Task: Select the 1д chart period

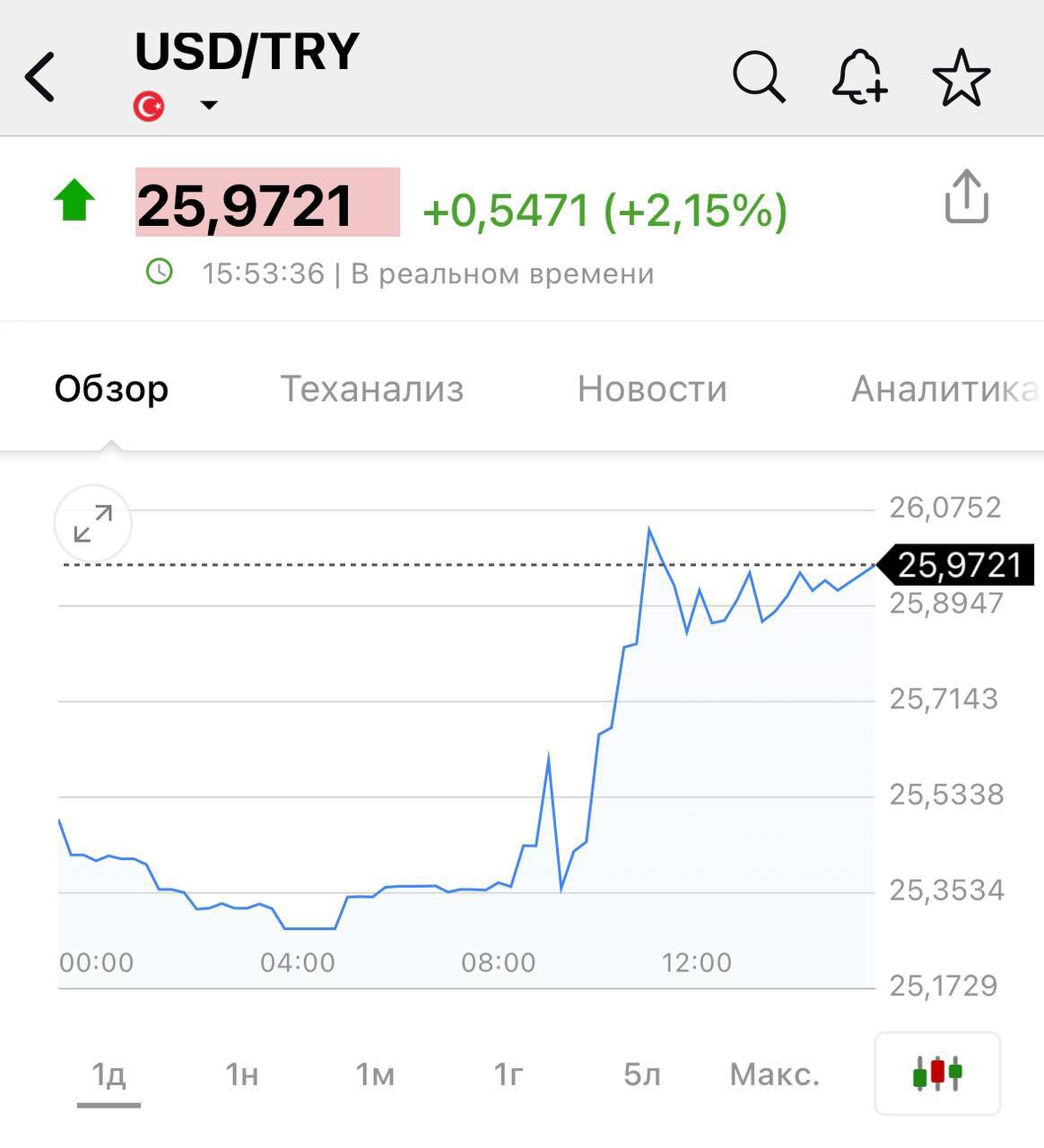Action: [109, 1074]
